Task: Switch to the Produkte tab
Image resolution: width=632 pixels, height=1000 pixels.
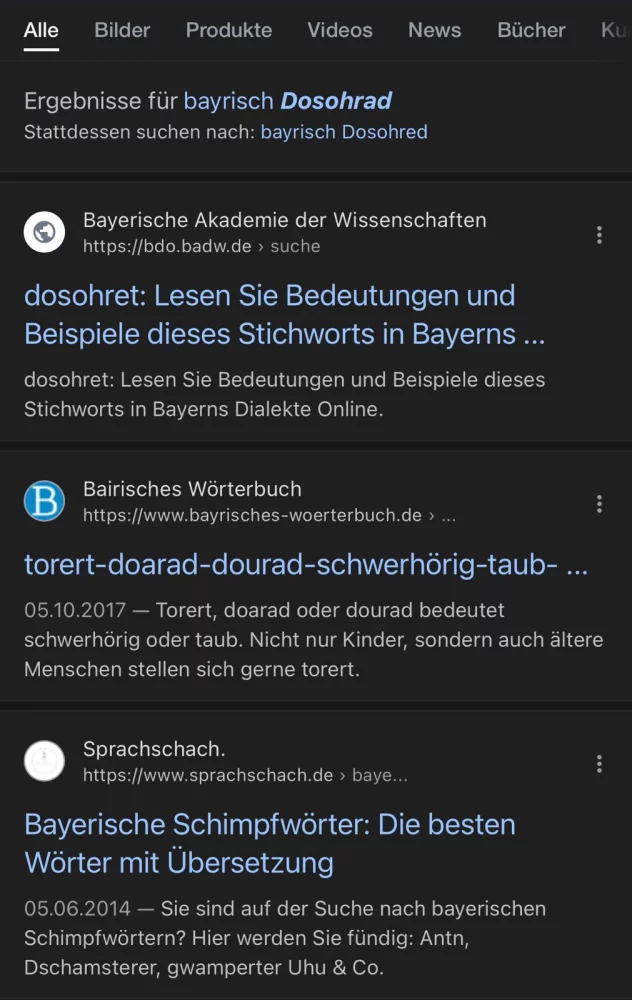Action: point(228,30)
